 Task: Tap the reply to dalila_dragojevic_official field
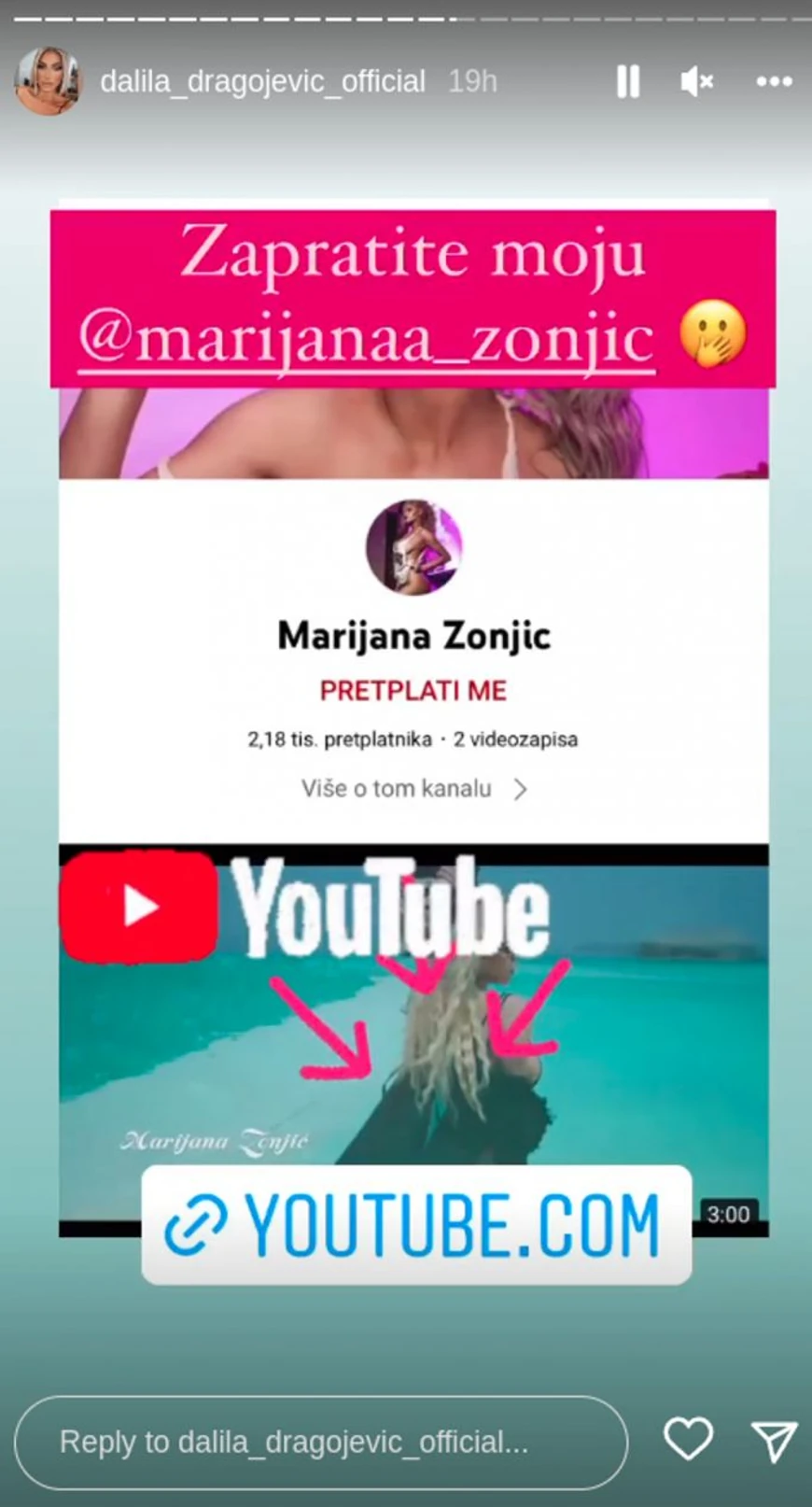[x=320, y=1442]
